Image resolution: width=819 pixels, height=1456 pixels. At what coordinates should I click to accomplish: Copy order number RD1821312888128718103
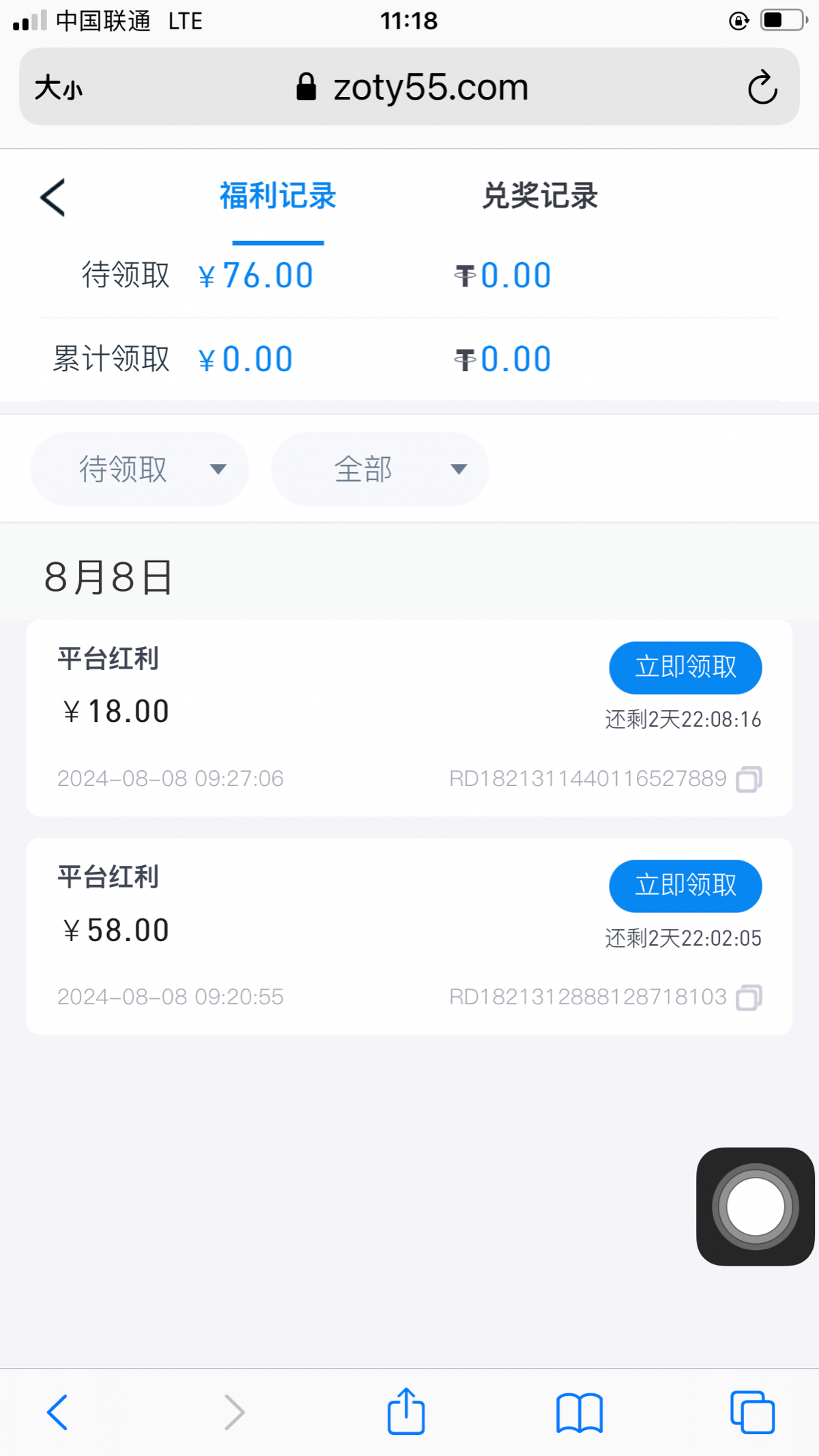tap(749, 998)
